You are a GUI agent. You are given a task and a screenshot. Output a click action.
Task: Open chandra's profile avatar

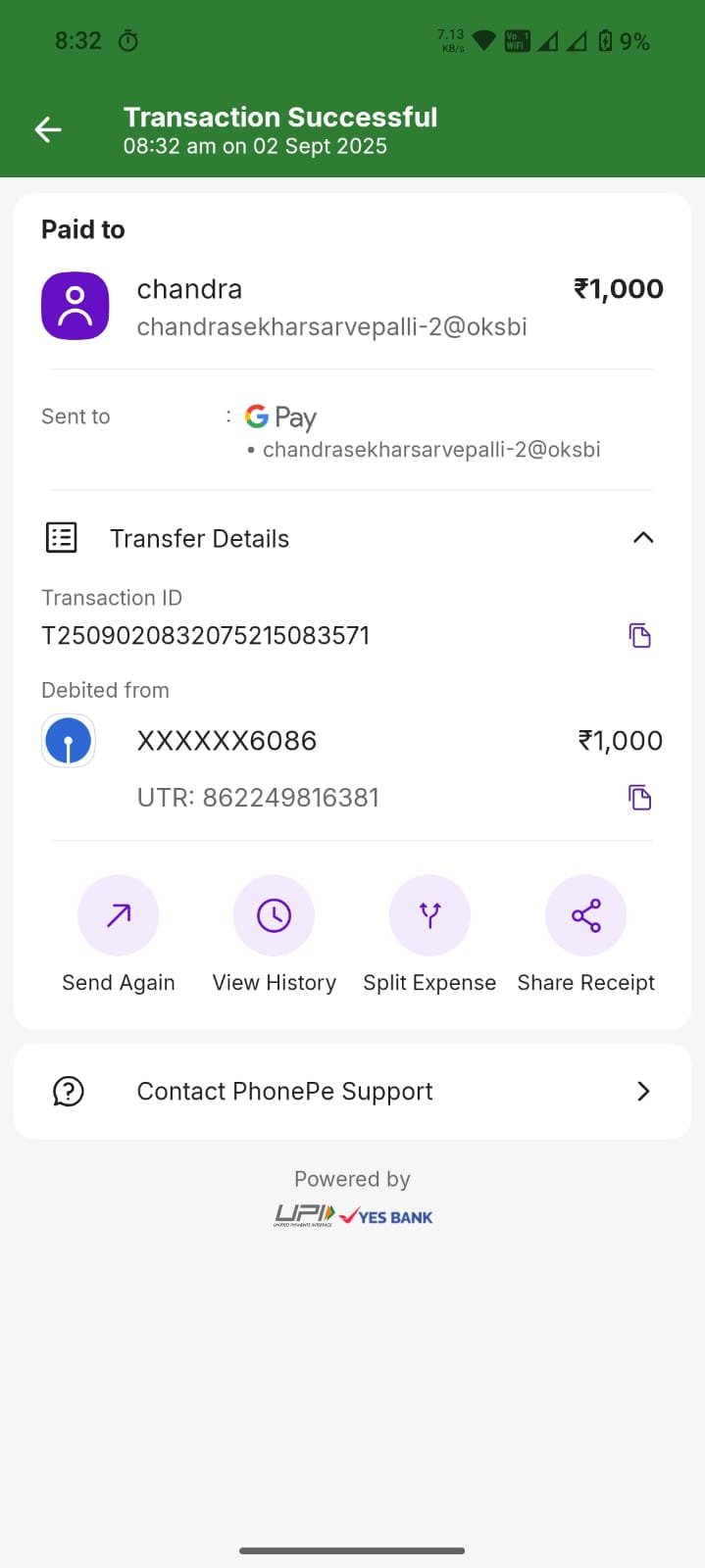[x=75, y=306]
